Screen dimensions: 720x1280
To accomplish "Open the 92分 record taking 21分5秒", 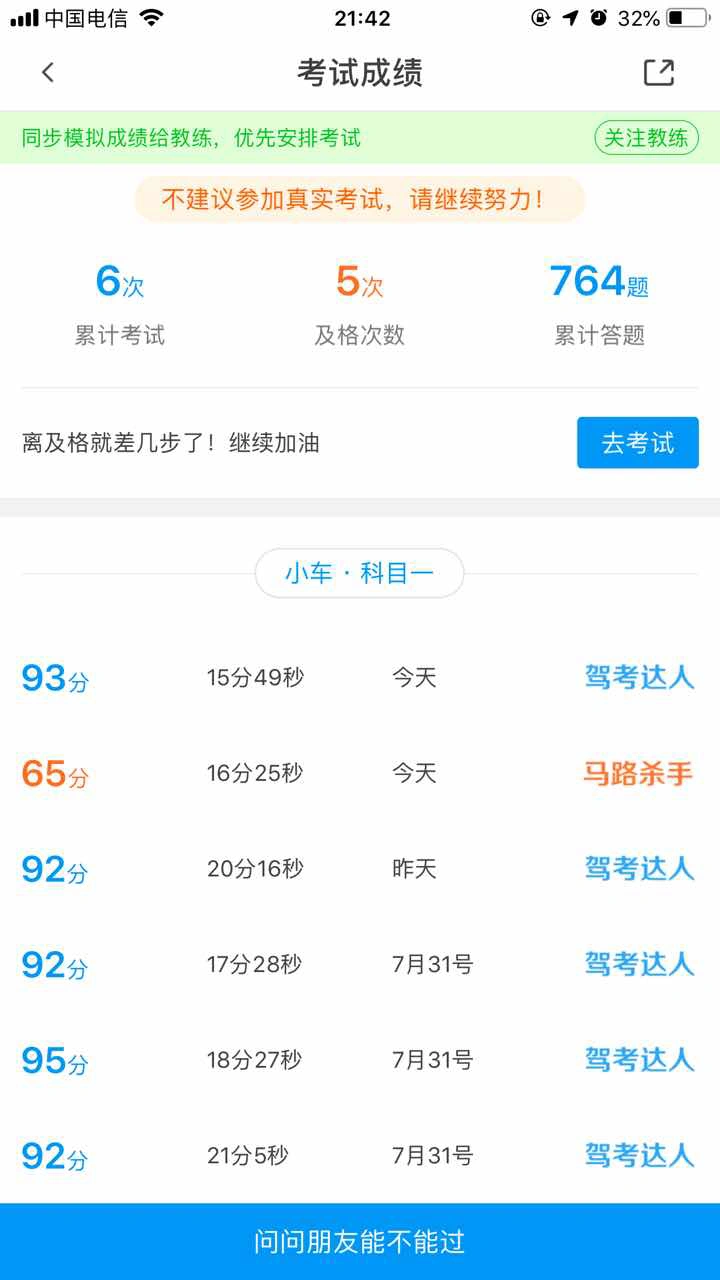I will (360, 1156).
